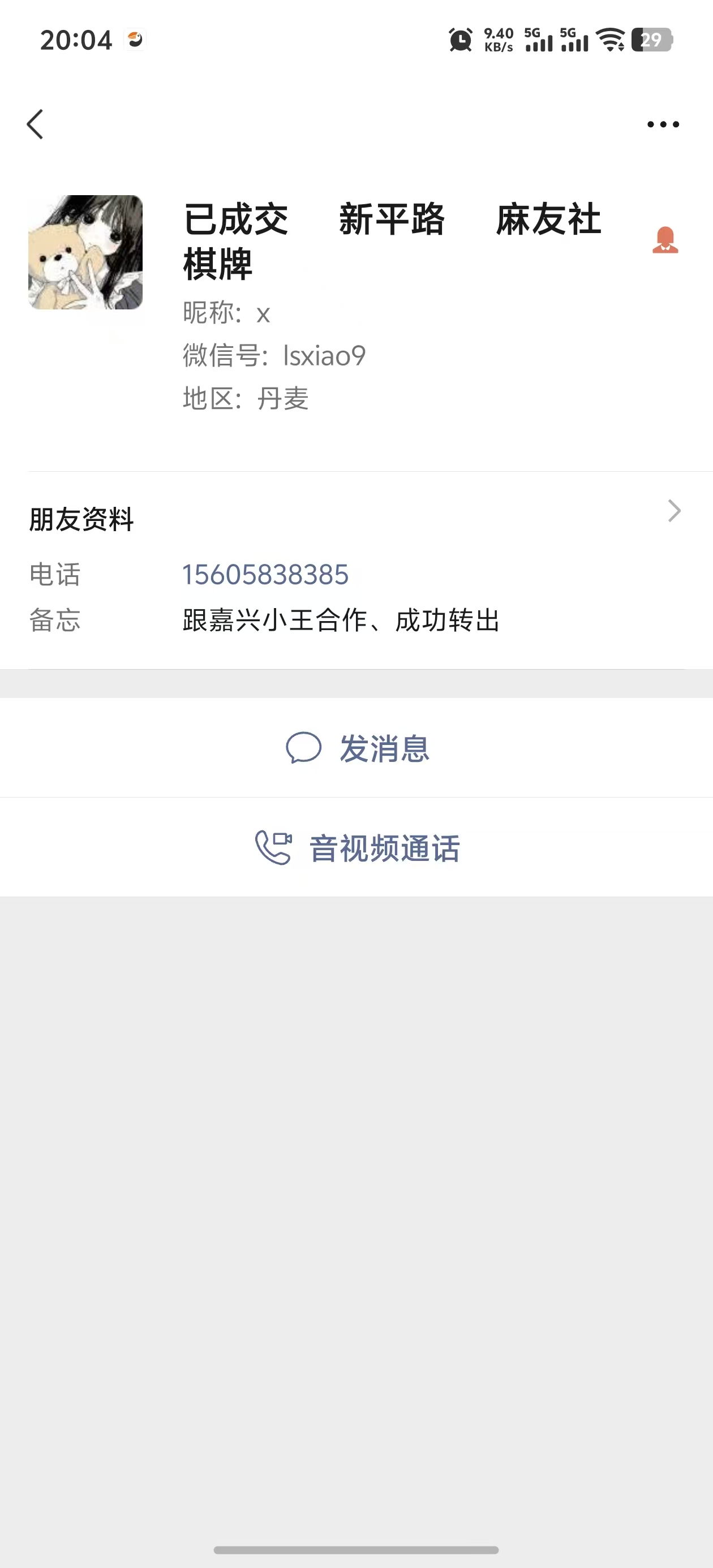Tap the back arrow to return
The image size is (713, 1568).
click(x=35, y=124)
